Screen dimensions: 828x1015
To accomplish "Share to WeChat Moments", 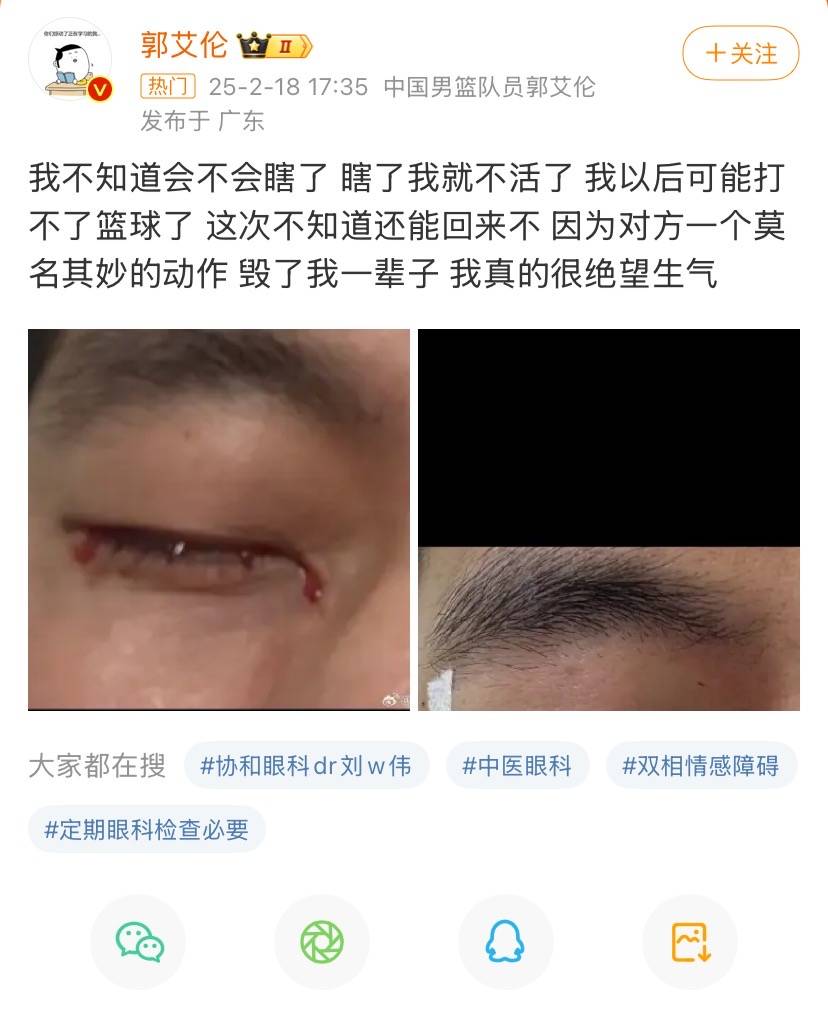I will pos(322,942).
